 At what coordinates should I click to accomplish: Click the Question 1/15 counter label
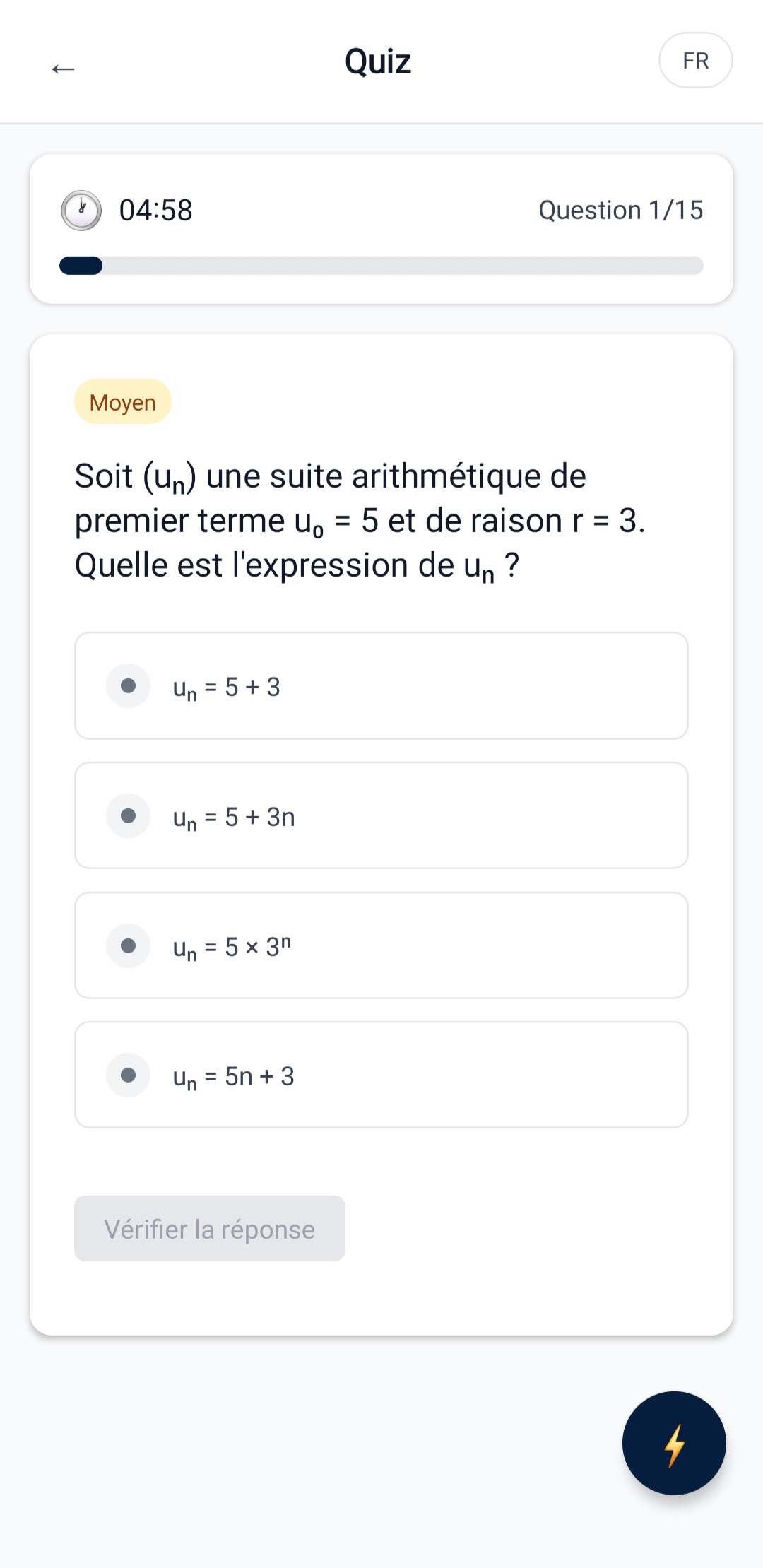(x=621, y=210)
